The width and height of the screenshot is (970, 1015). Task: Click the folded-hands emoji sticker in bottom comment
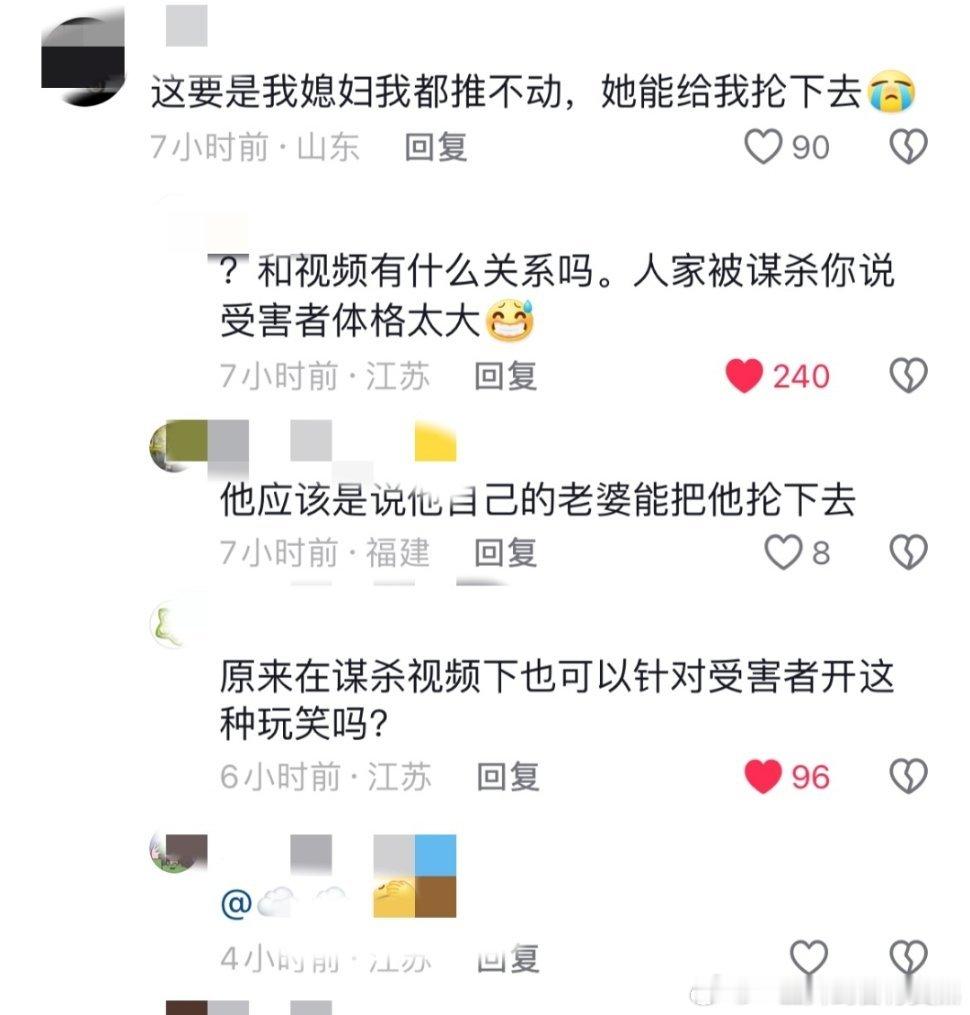click(x=394, y=899)
